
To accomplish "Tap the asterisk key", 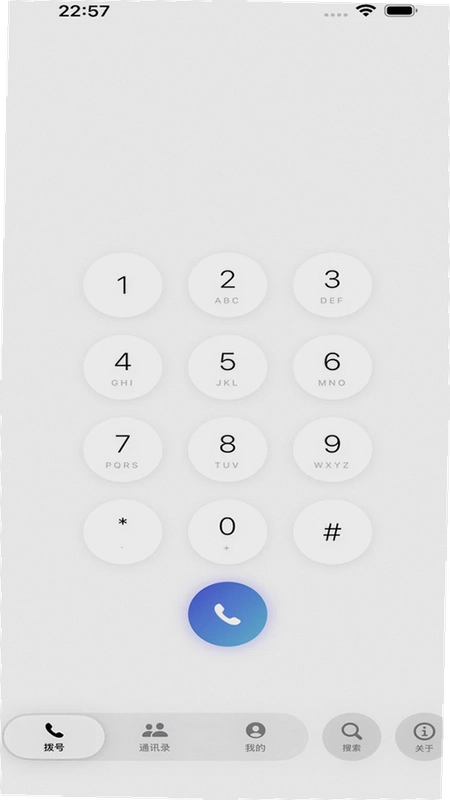I will tap(122, 532).
